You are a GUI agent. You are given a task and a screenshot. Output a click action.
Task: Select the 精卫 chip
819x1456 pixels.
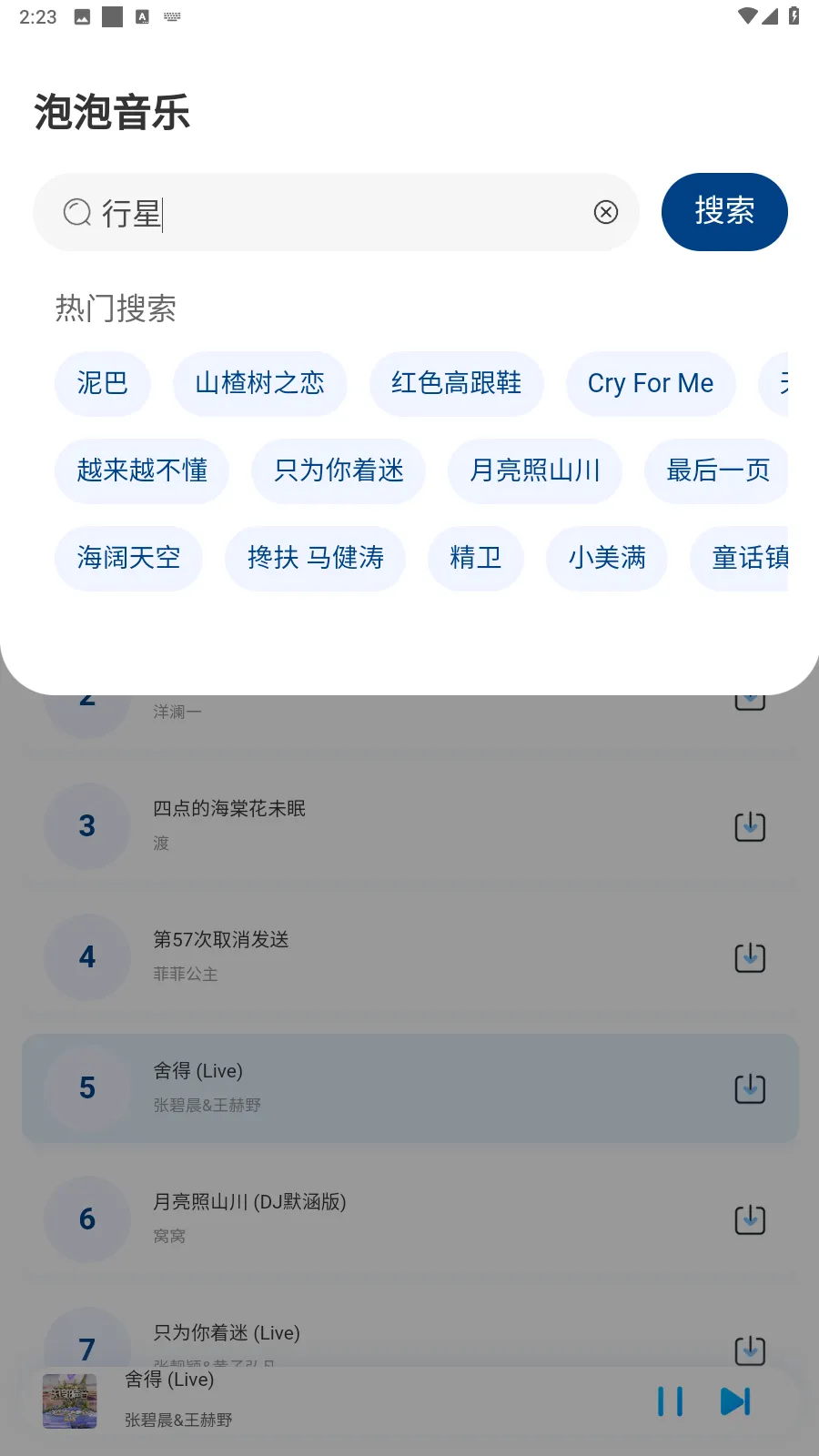[x=475, y=558]
